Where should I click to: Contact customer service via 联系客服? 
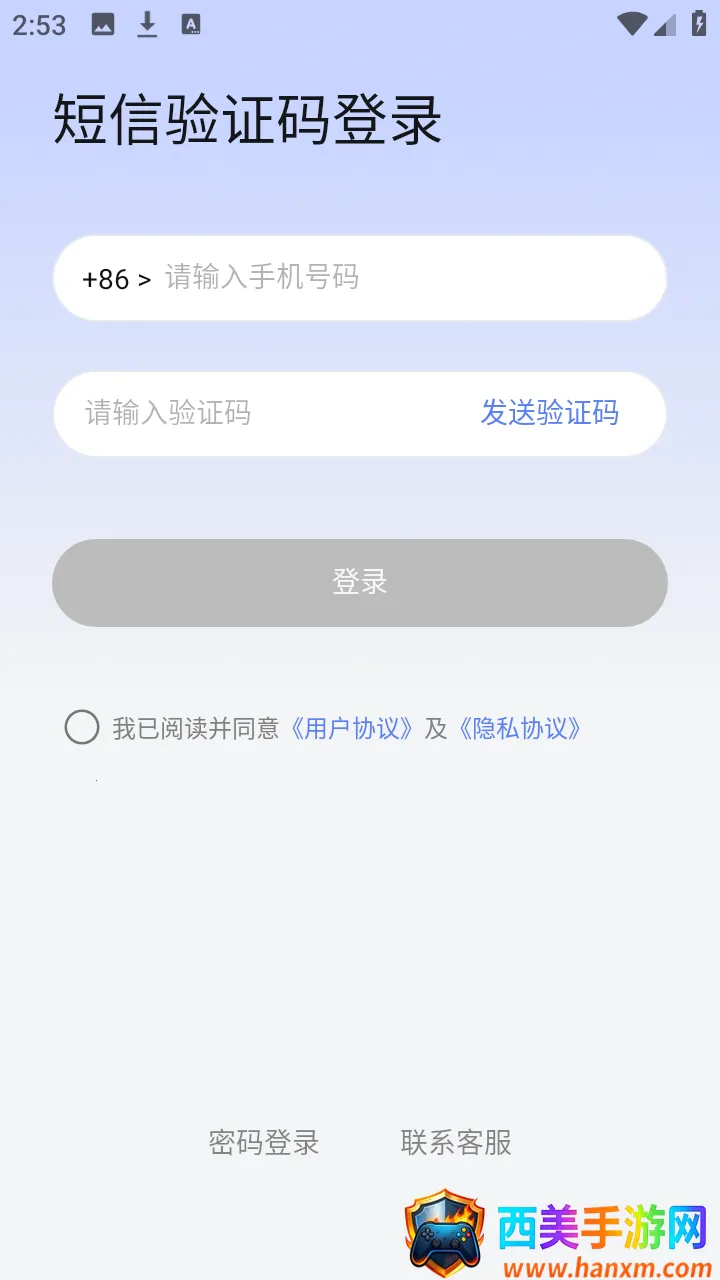[x=456, y=1142]
